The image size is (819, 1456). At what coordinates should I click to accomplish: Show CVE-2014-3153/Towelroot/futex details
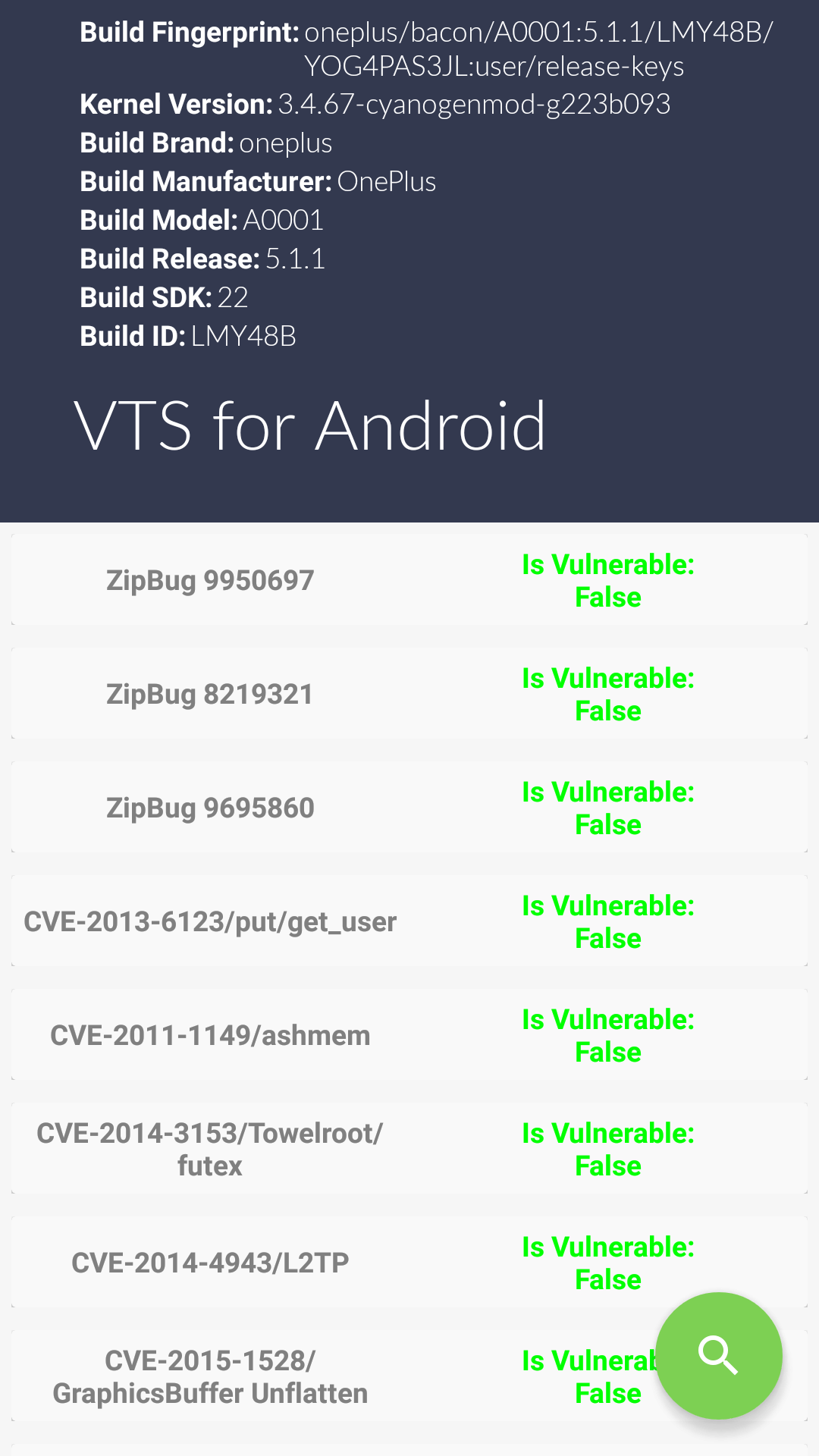pos(409,1149)
